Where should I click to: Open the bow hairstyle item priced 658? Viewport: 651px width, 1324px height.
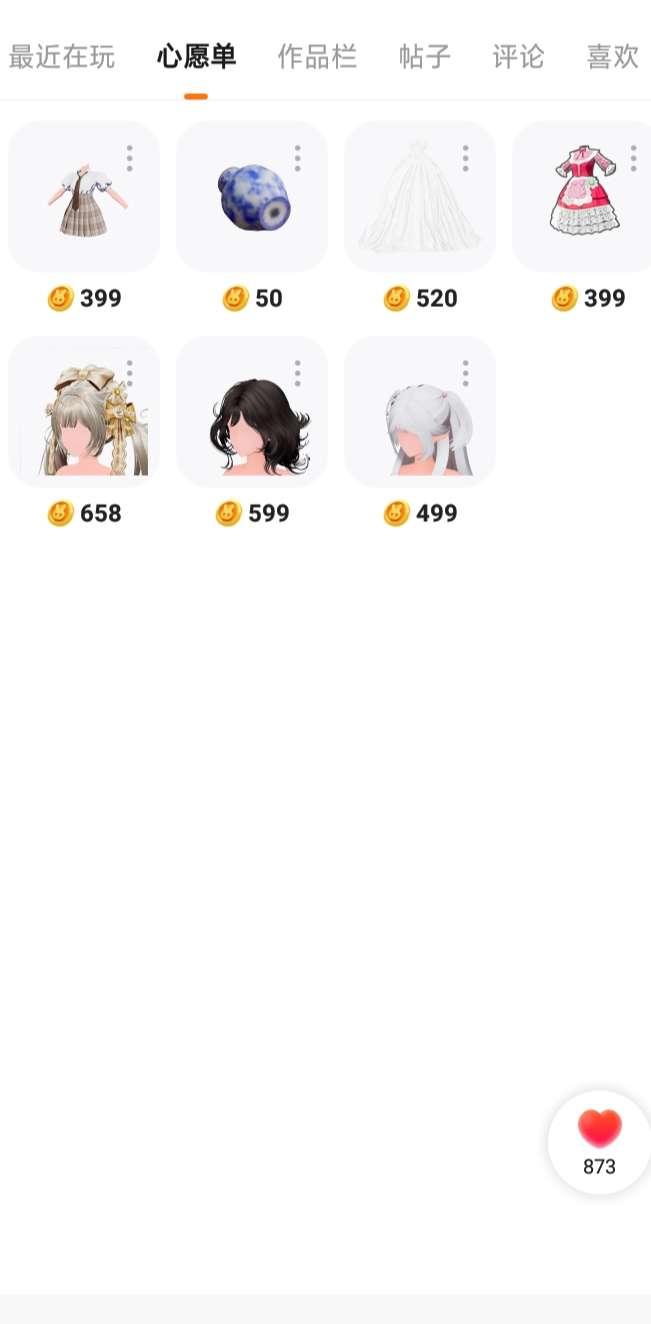click(x=84, y=412)
